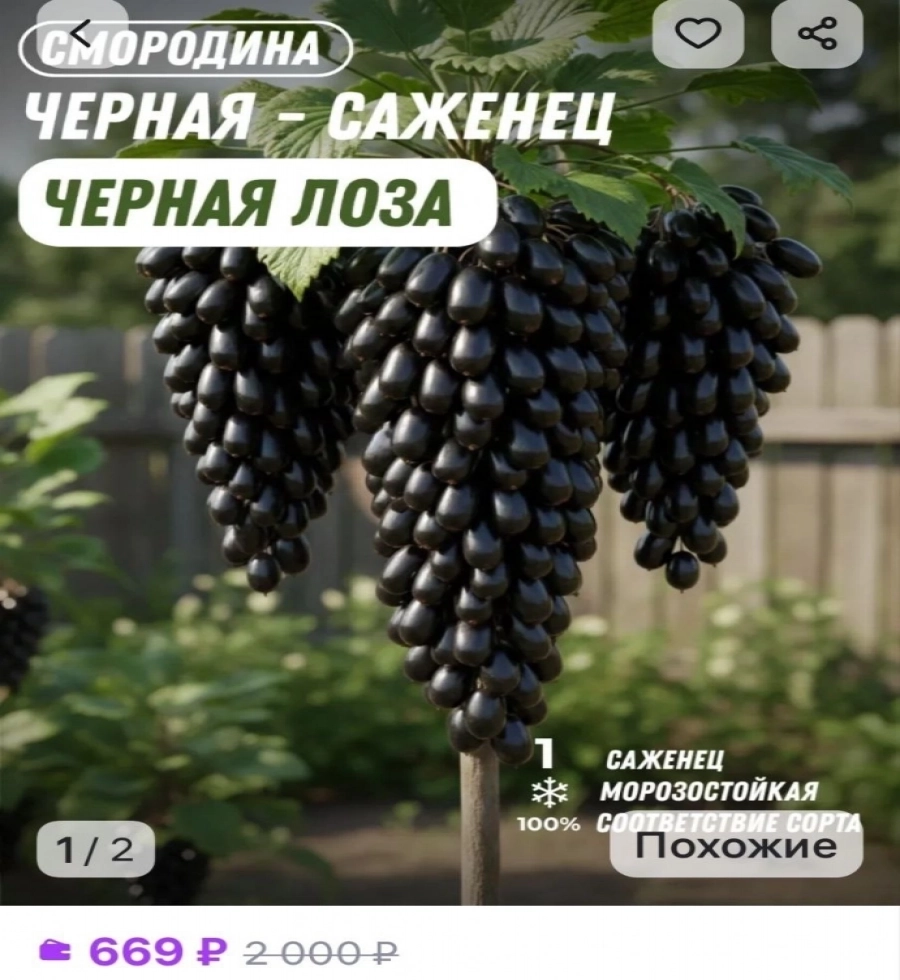Tap the heart icon inside its rounded button
Image resolution: width=900 pixels, height=980 pixels.
click(x=700, y=34)
